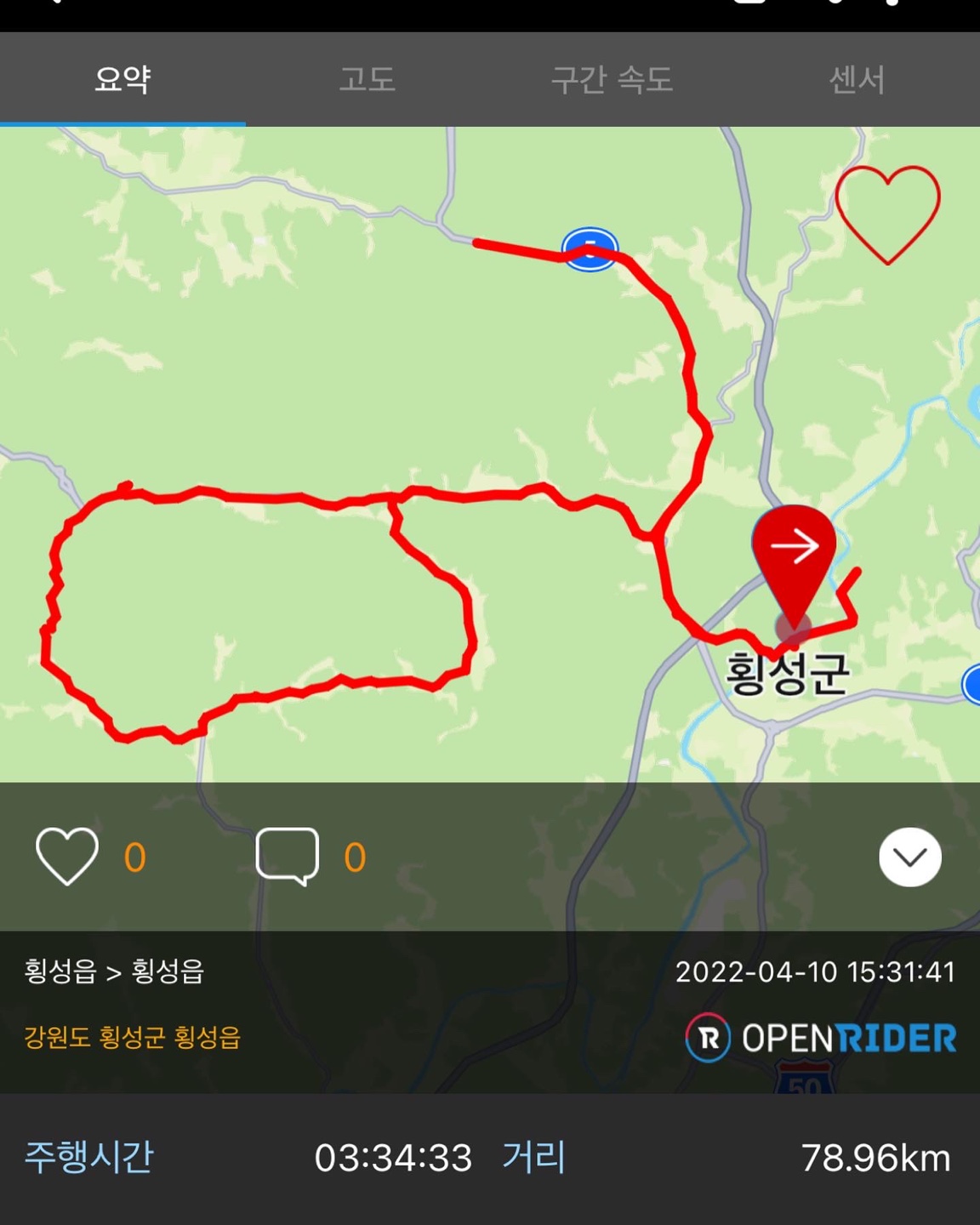The image size is (980, 1225).
Task: Select the 구간 속도 tab
Action: coord(612,80)
